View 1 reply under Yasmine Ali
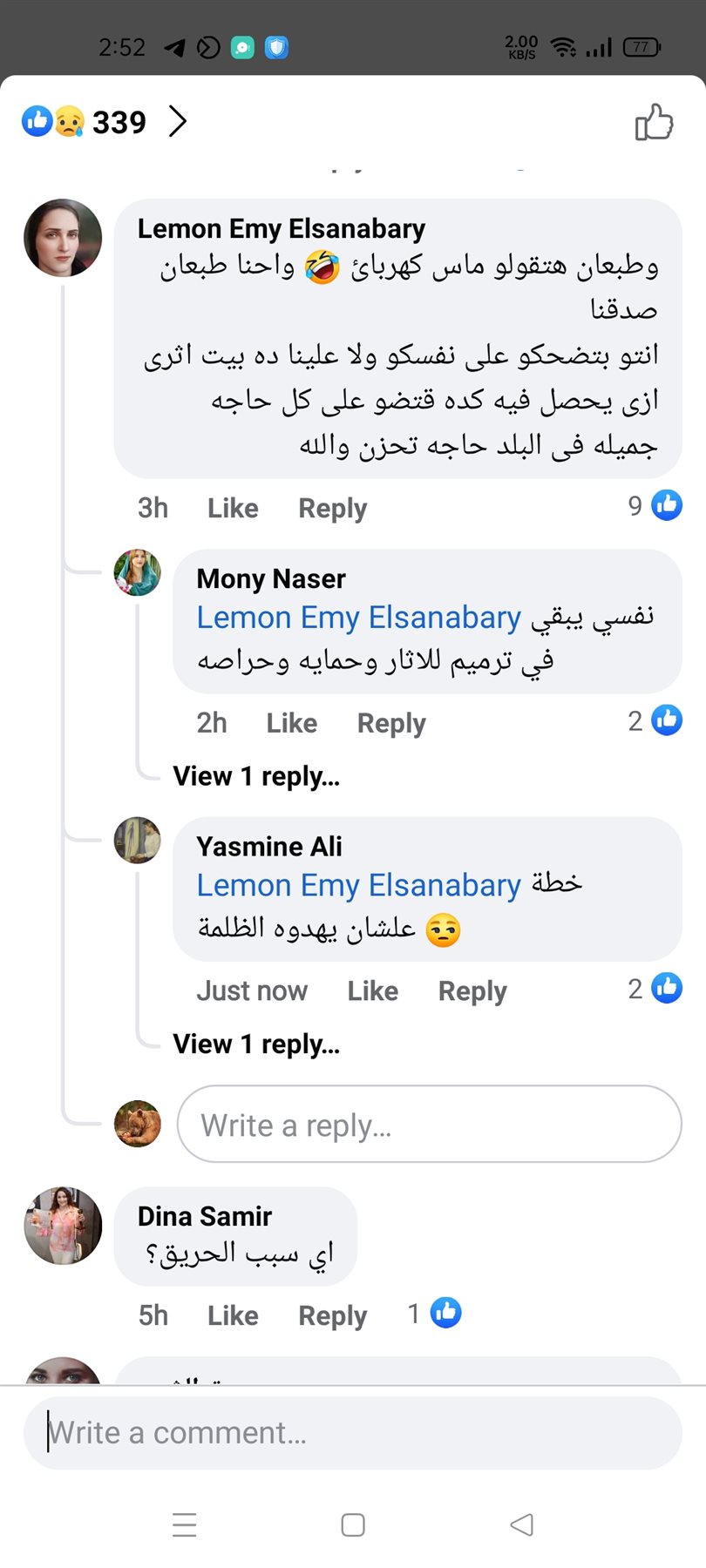Screen dimensions: 706x1568 pos(256,1044)
